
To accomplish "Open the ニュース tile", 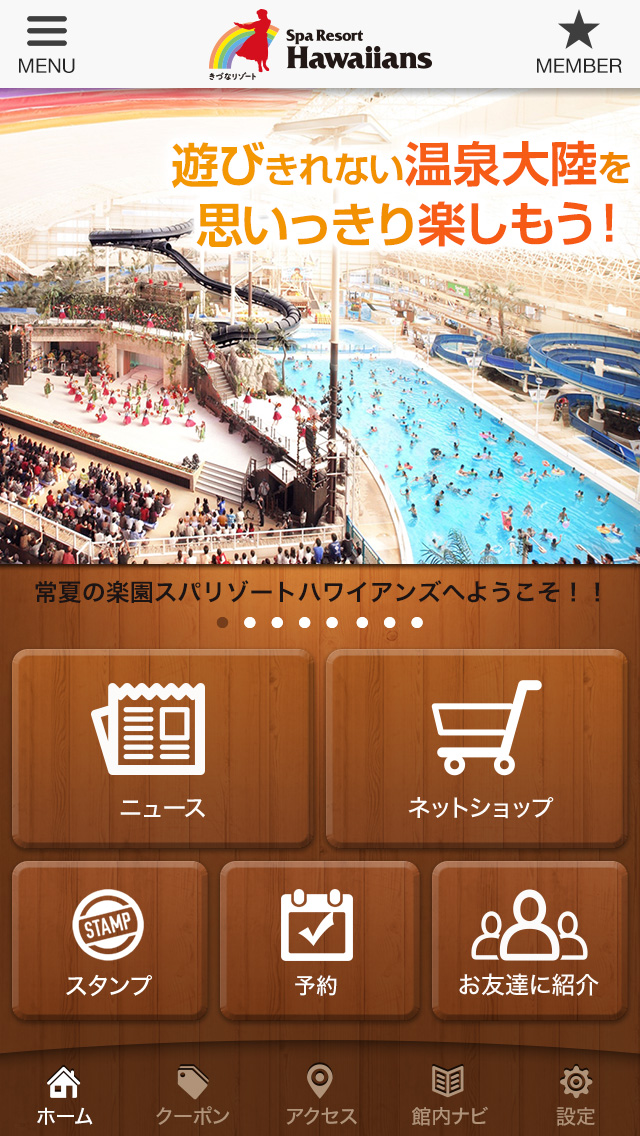I will click(162, 748).
